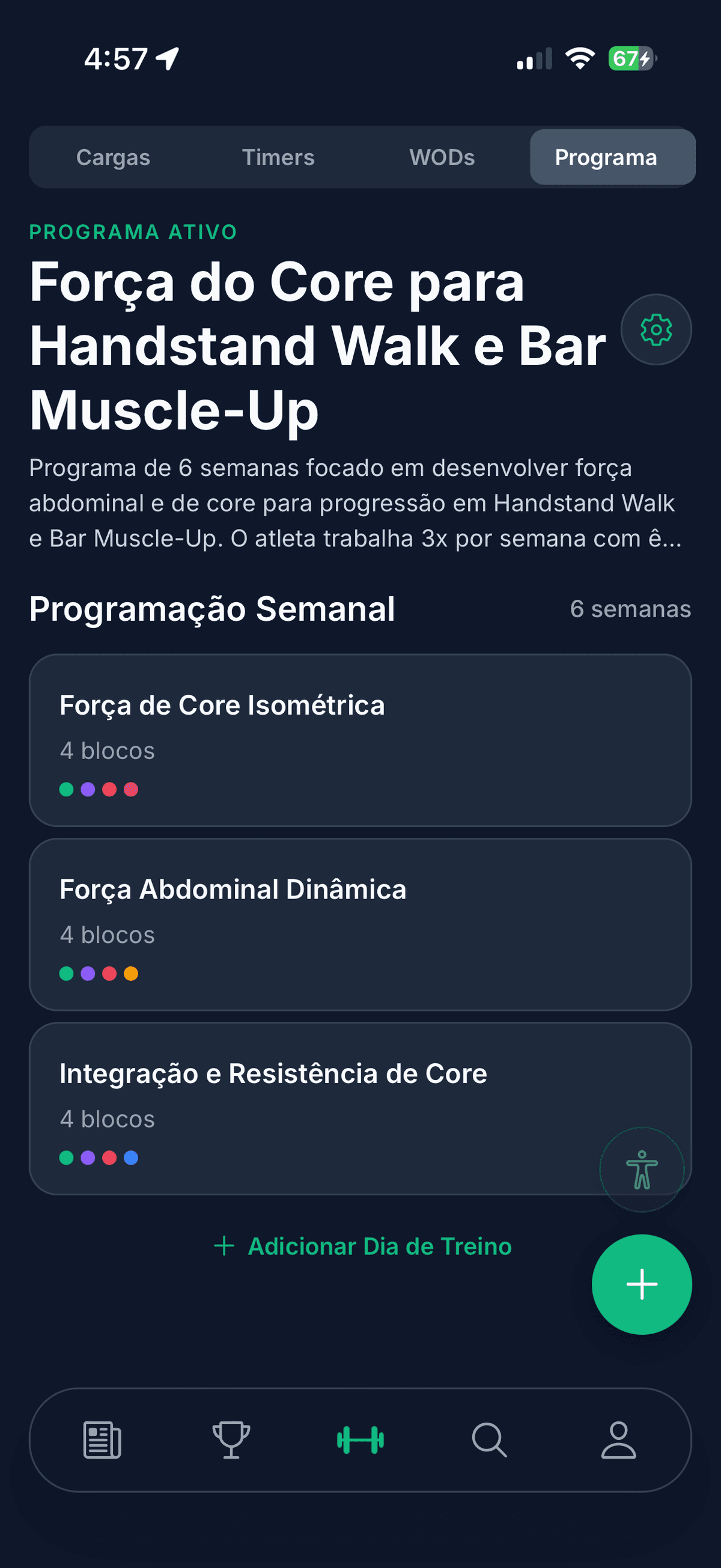Tap the green dot on Força de Core Isométrica

(x=67, y=789)
